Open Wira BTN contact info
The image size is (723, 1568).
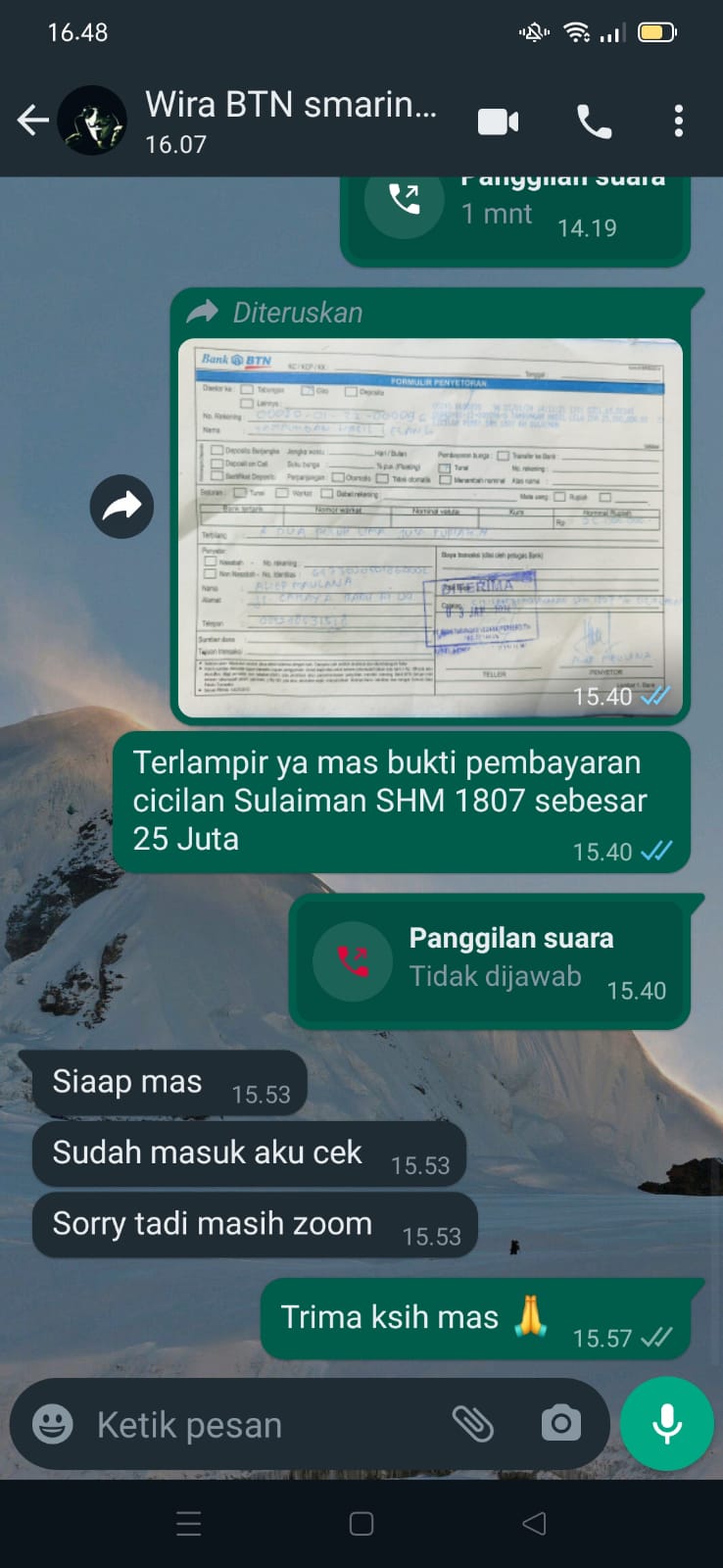pos(290,120)
